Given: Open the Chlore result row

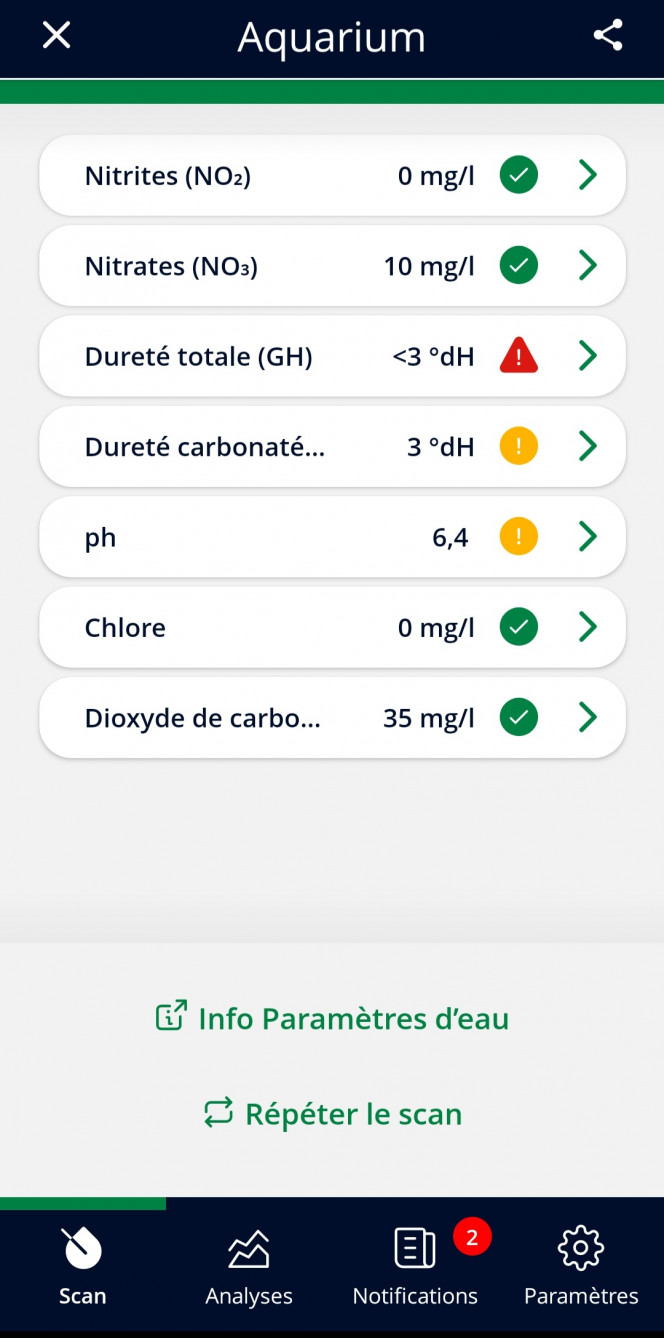Looking at the screenshot, I should click(x=332, y=627).
